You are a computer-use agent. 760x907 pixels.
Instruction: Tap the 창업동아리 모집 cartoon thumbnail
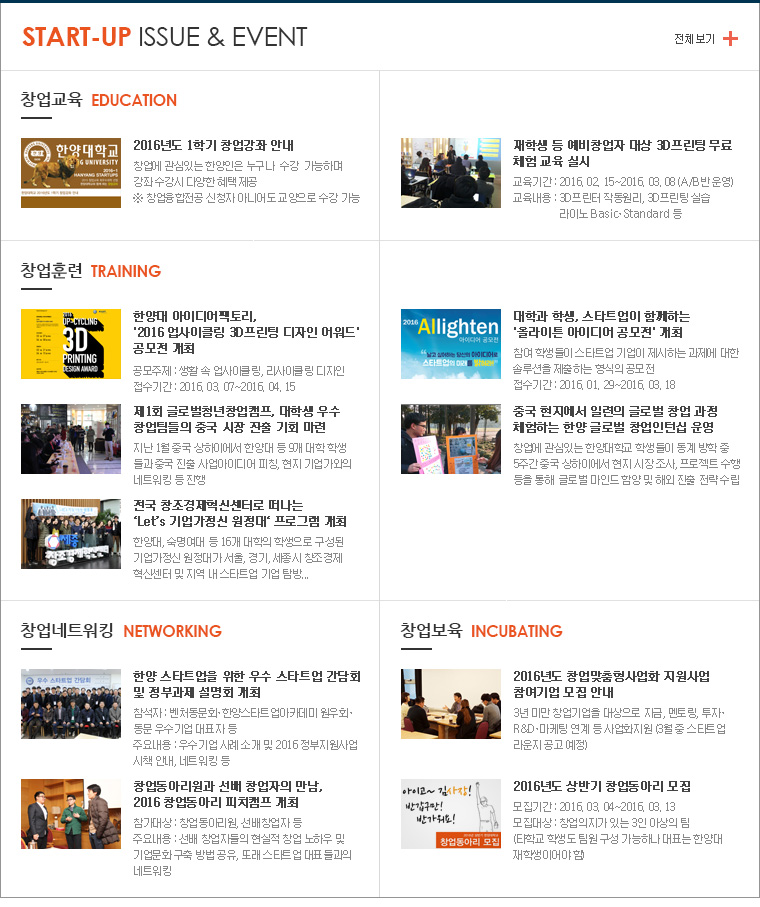coord(451,813)
